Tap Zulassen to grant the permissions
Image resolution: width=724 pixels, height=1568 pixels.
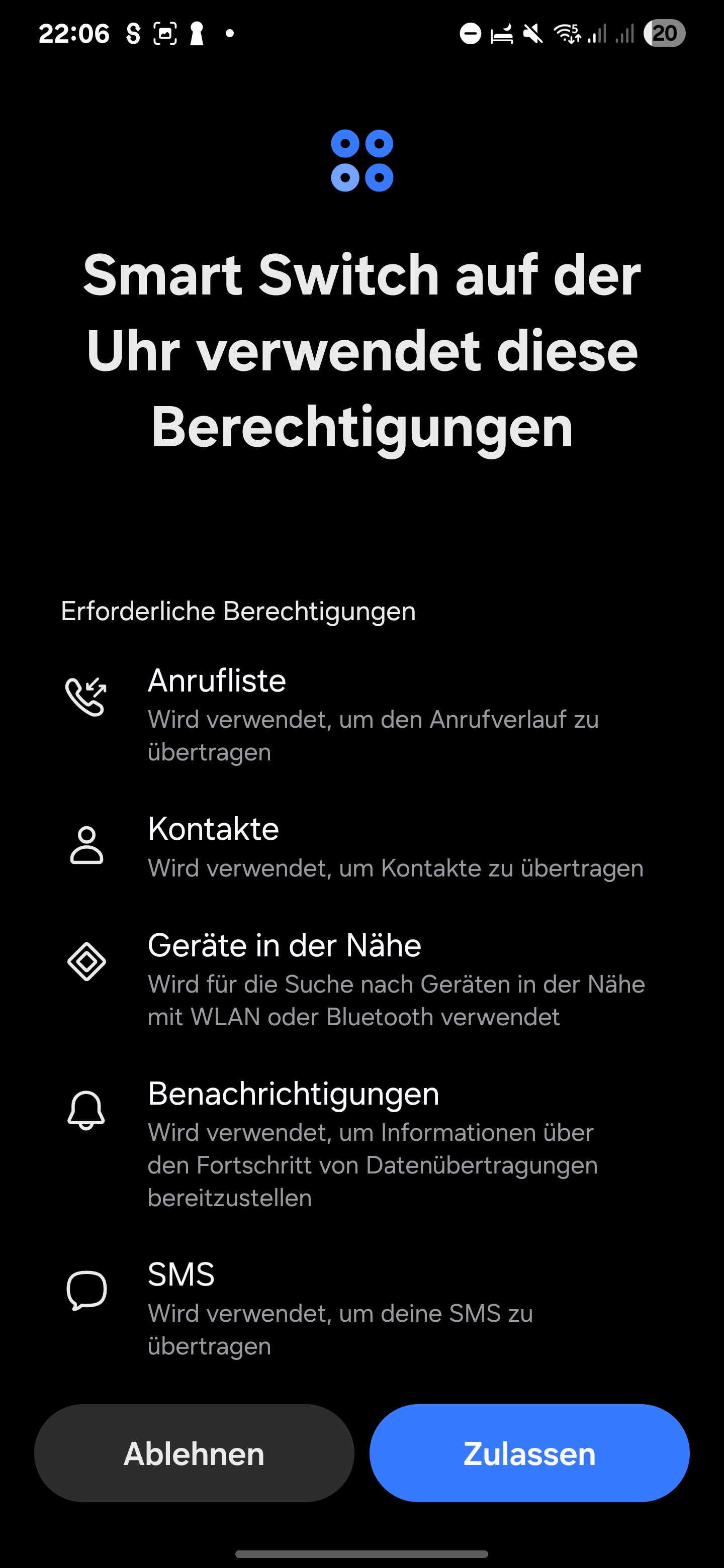click(529, 1453)
